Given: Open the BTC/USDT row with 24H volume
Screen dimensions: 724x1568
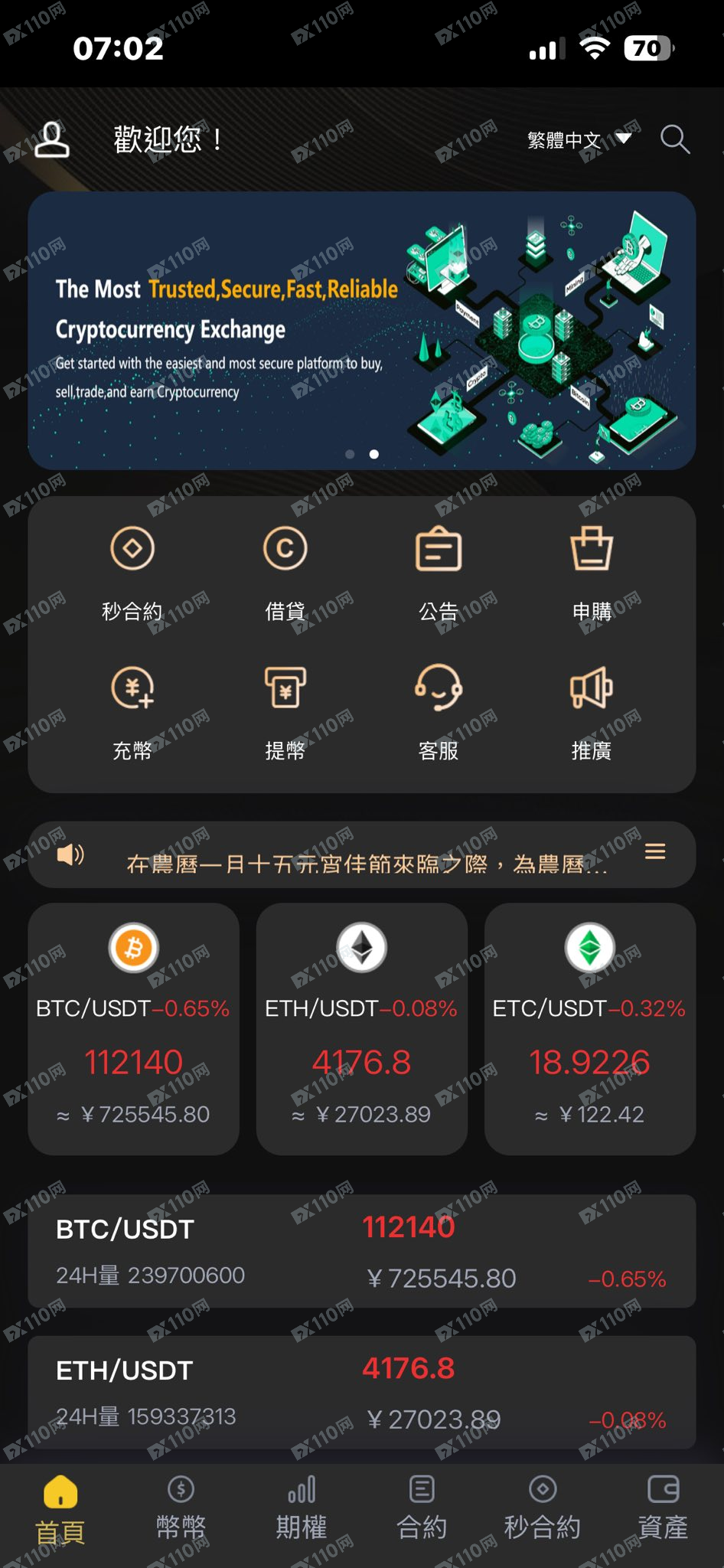Looking at the screenshot, I should [x=361, y=1251].
